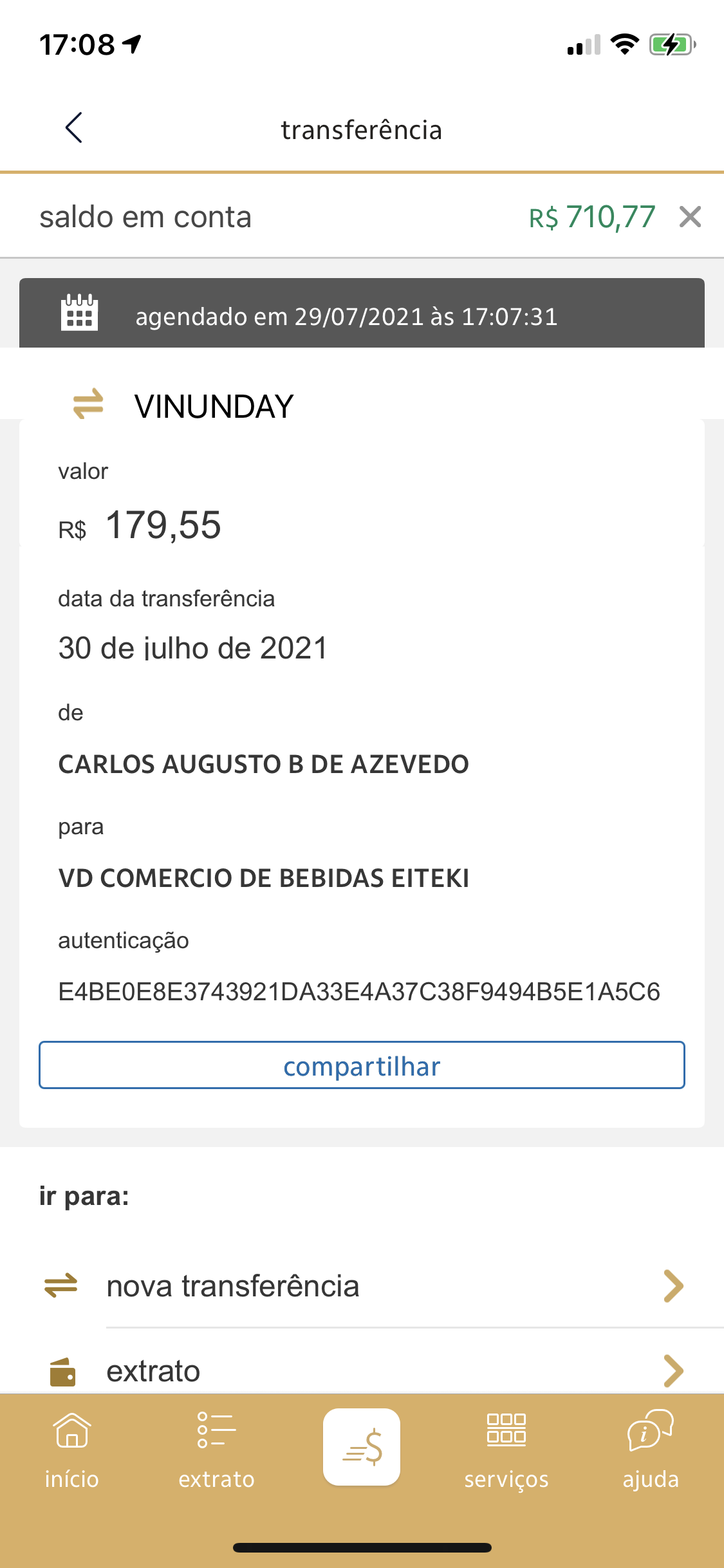
Task: Open the extrato row under ir para
Action: tap(362, 1370)
